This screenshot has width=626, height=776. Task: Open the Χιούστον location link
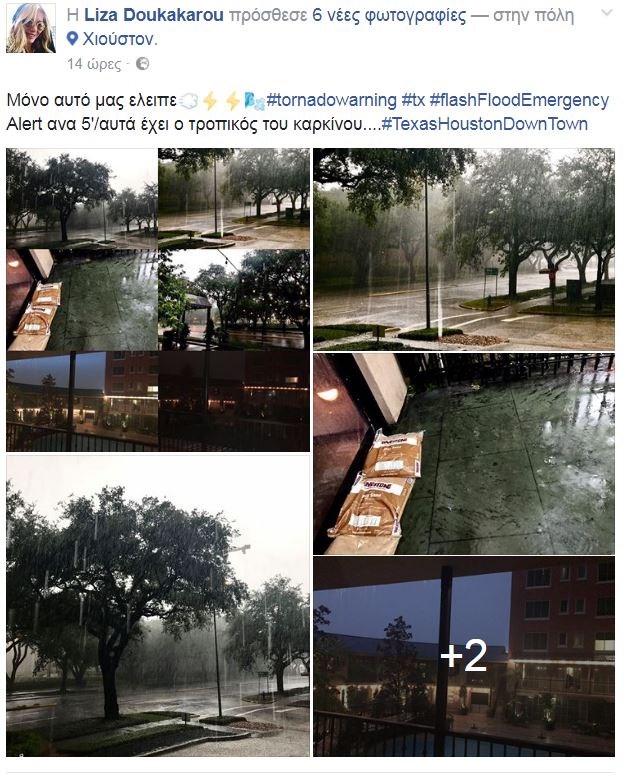119,39
